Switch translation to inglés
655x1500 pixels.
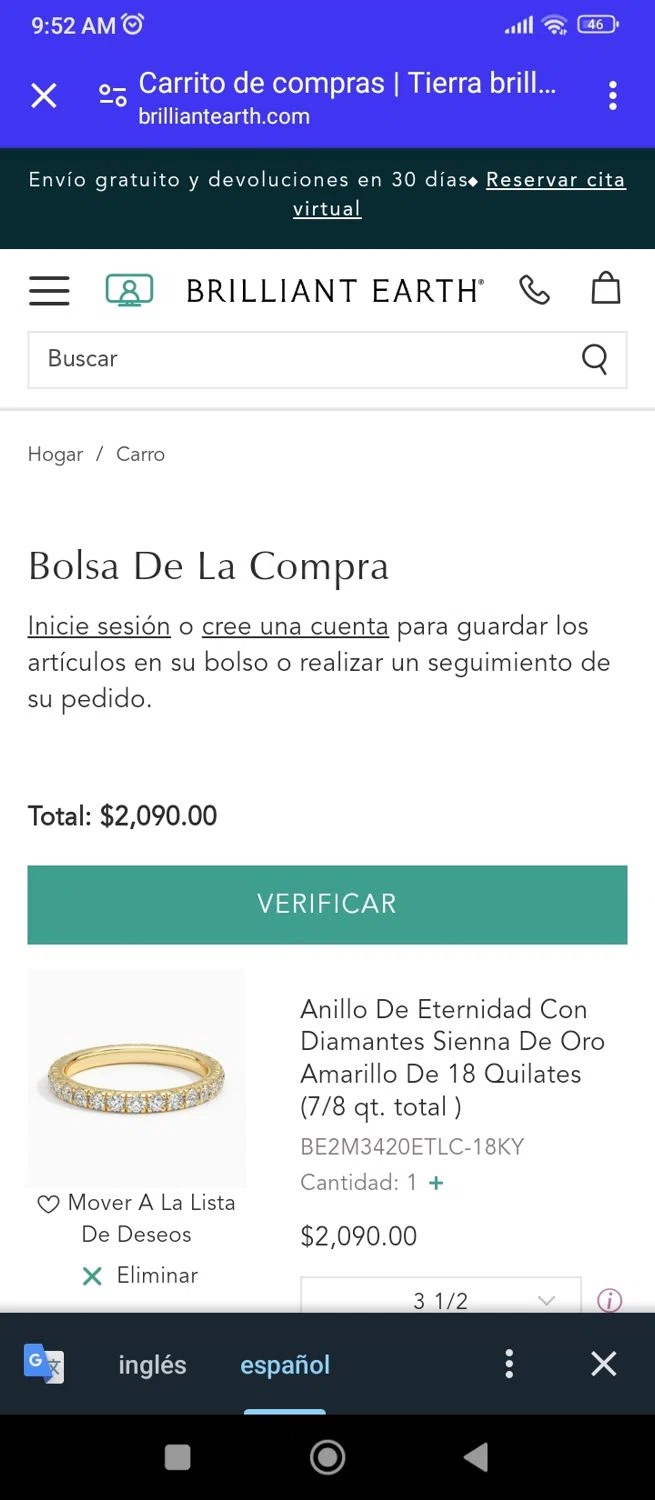pos(152,1365)
